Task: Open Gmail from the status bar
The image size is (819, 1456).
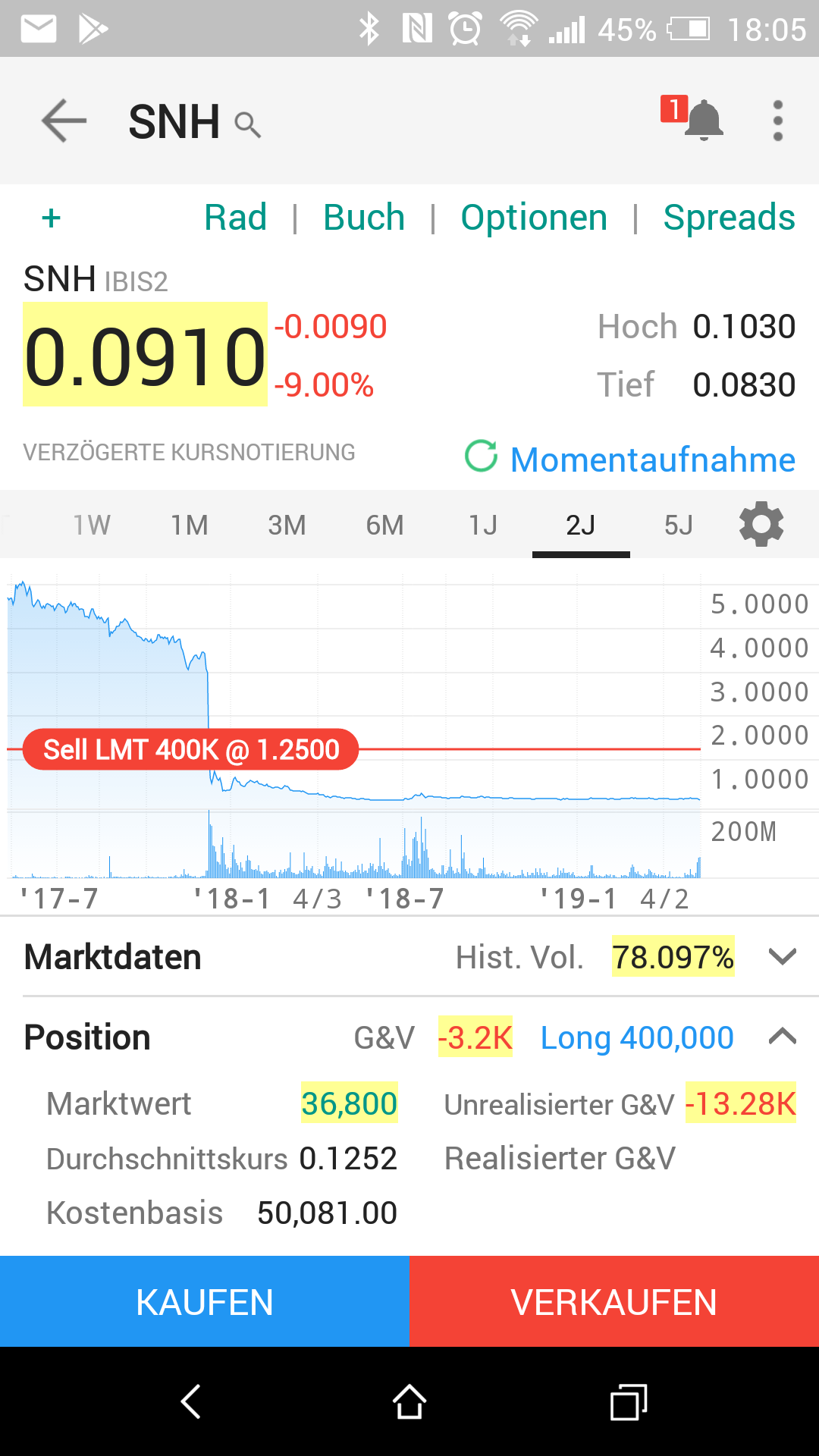Action: [x=36, y=27]
